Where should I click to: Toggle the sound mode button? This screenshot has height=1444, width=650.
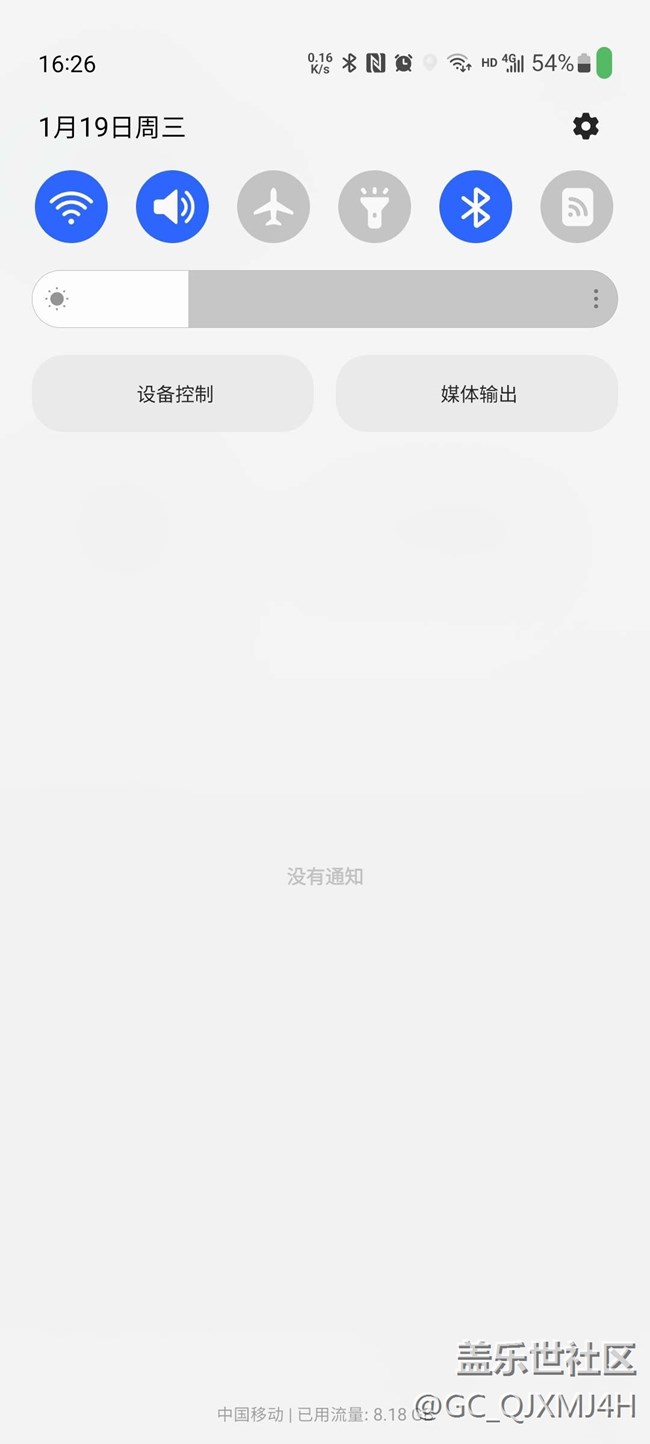pyautogui.click(x=172, y=207)
